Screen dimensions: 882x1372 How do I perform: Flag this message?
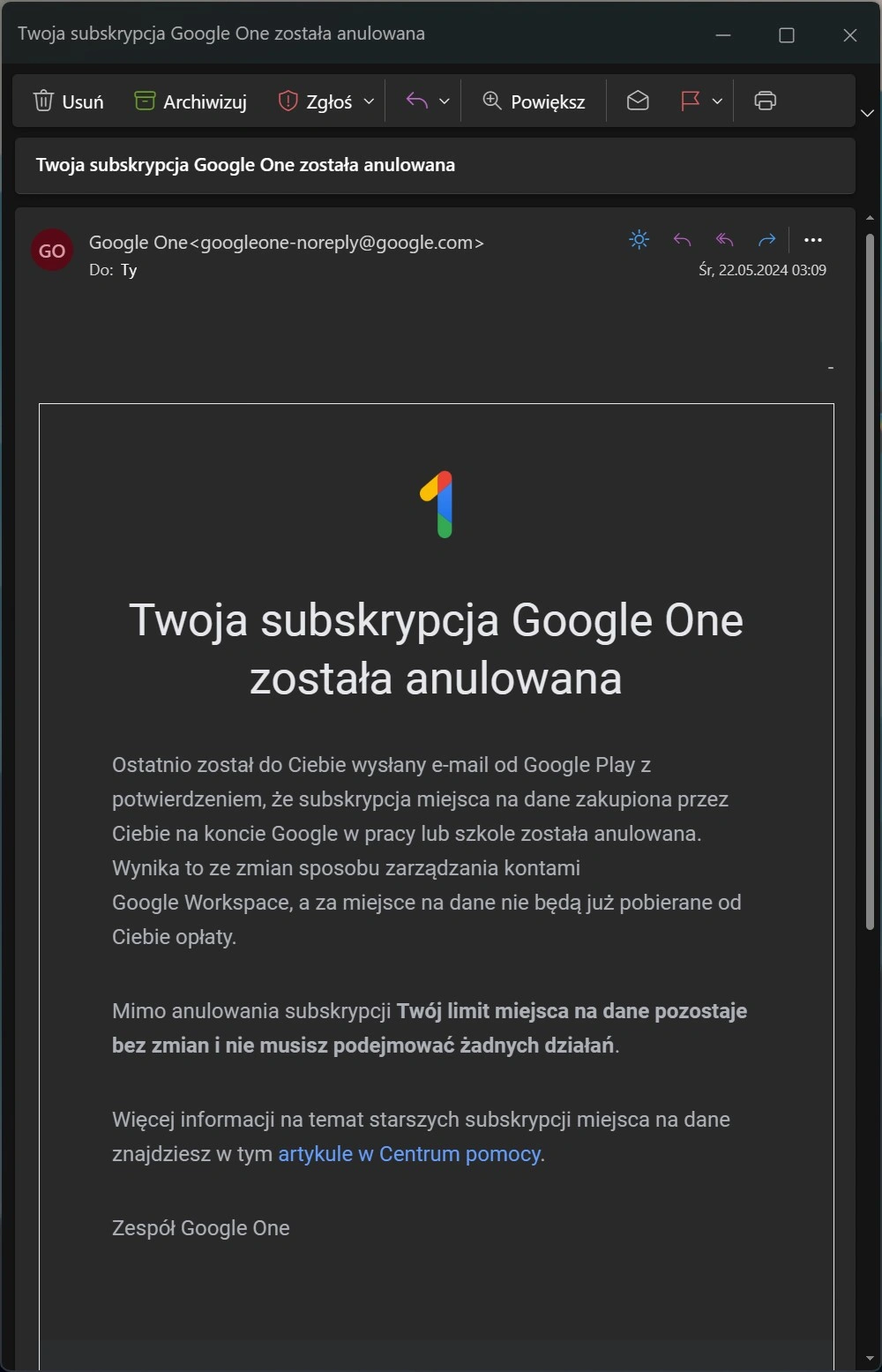pos(690,101)
